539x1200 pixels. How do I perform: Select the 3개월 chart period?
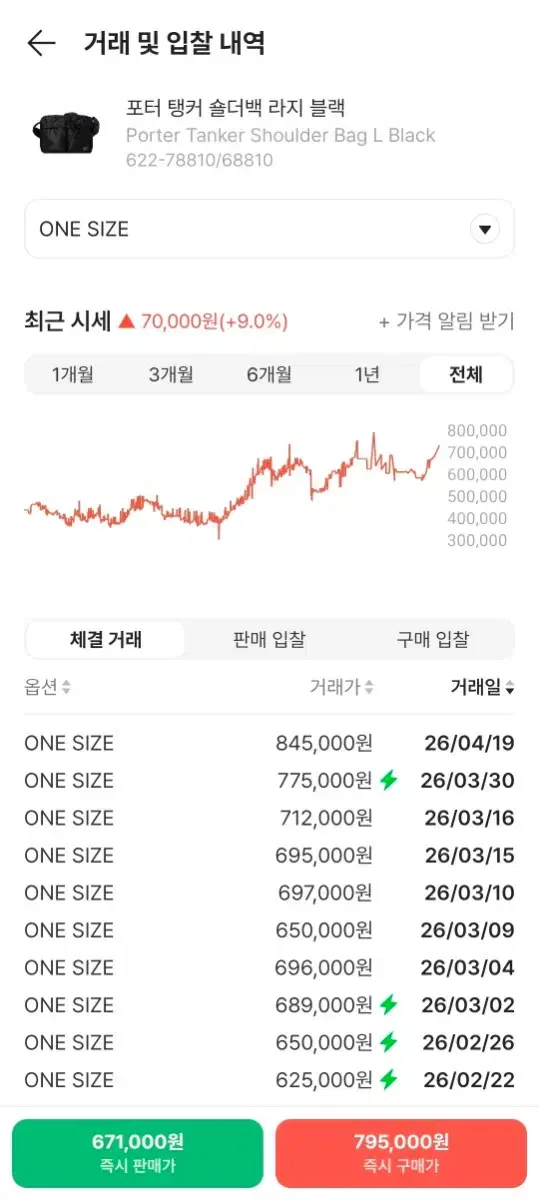point(171,375)
